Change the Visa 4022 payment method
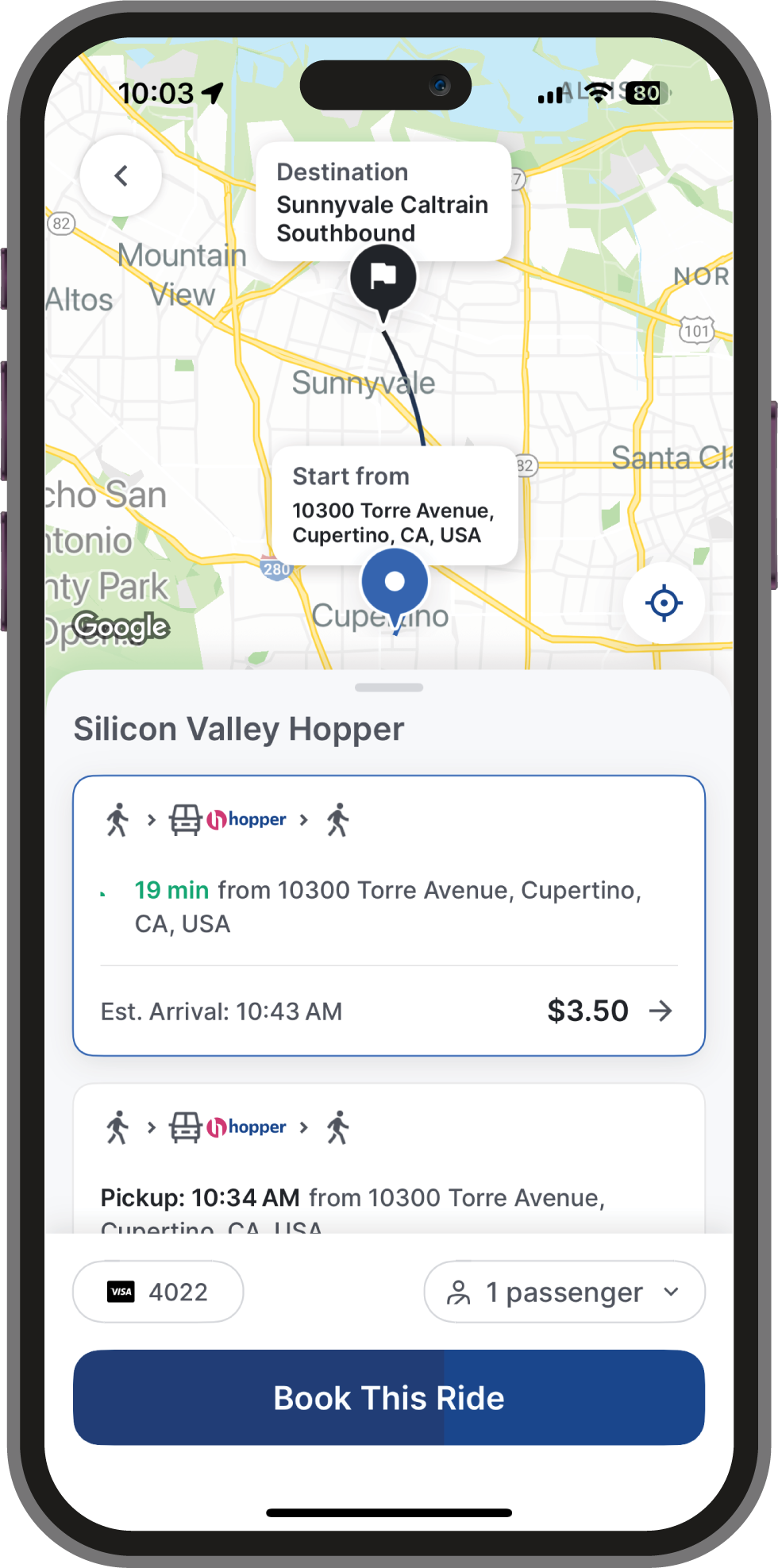The width and height of the screenshot is (778, 1568). tap(158, 1292)
